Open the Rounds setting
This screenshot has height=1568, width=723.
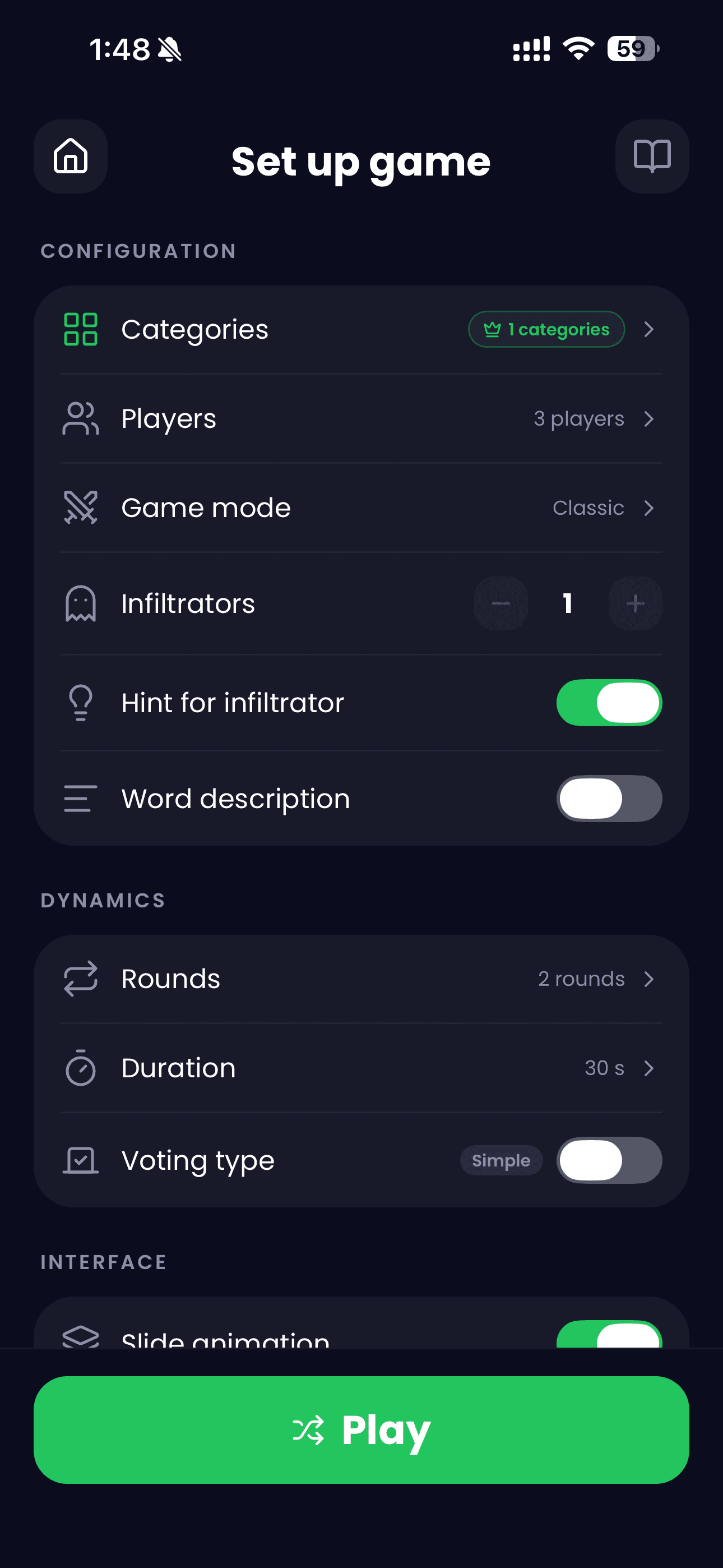click(361, 979)
